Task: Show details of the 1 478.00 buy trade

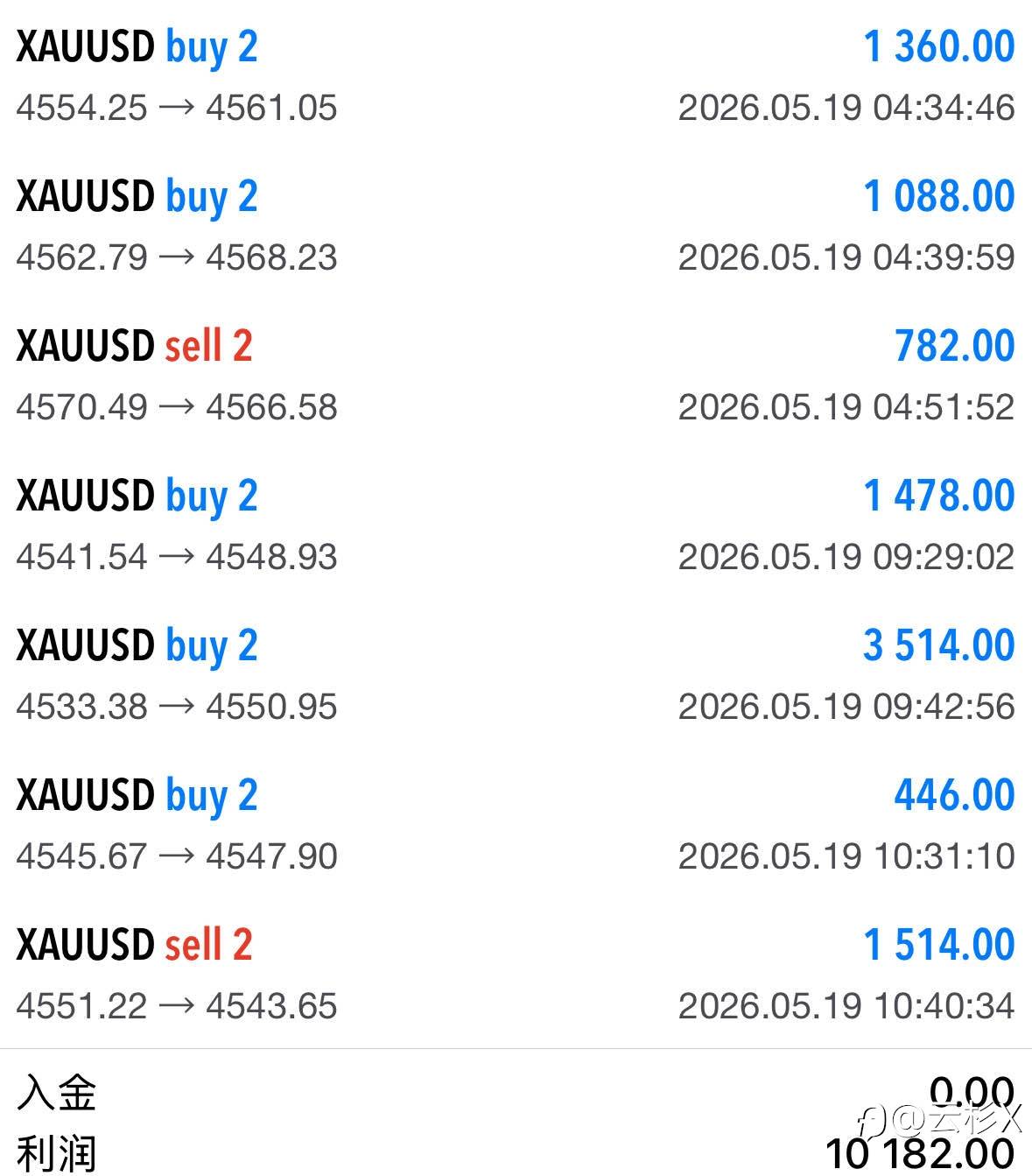Action: click(x=516, y=525)
